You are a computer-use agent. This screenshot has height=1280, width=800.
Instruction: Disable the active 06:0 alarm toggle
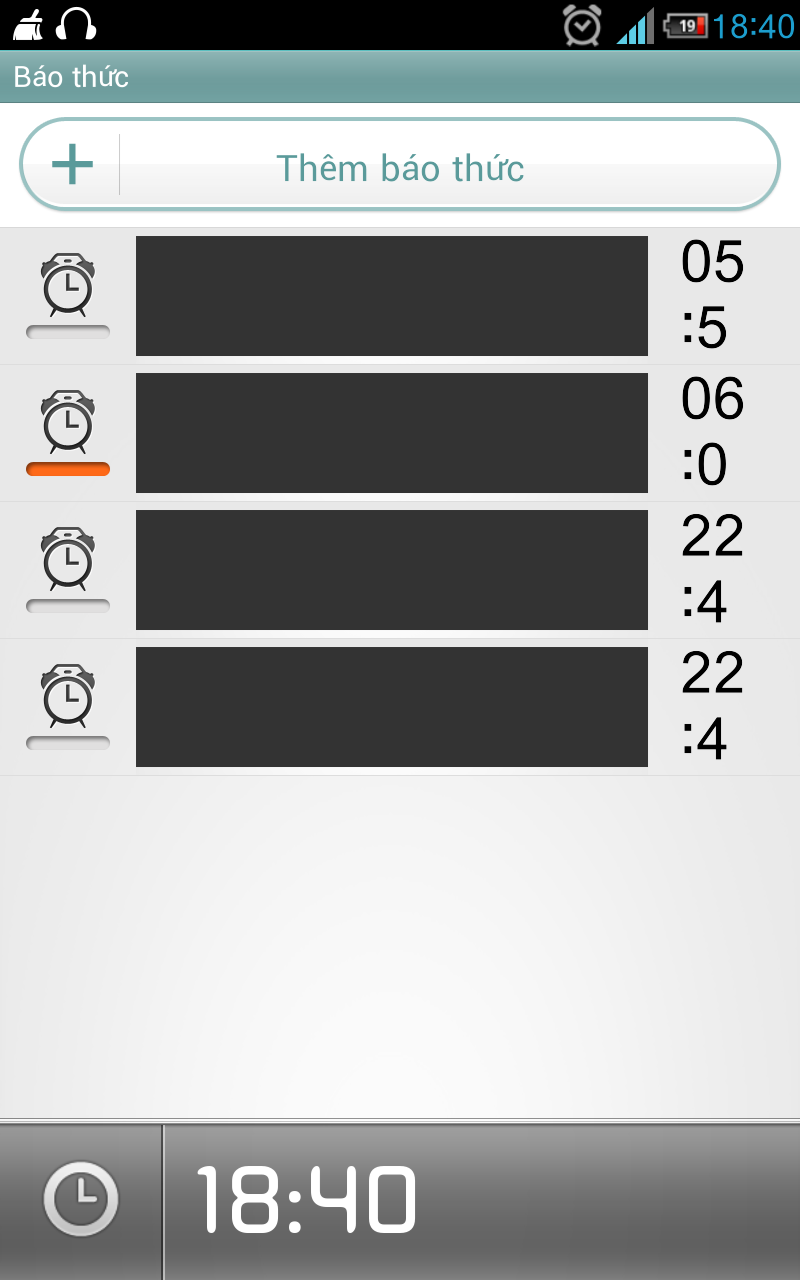click(68, 433)
